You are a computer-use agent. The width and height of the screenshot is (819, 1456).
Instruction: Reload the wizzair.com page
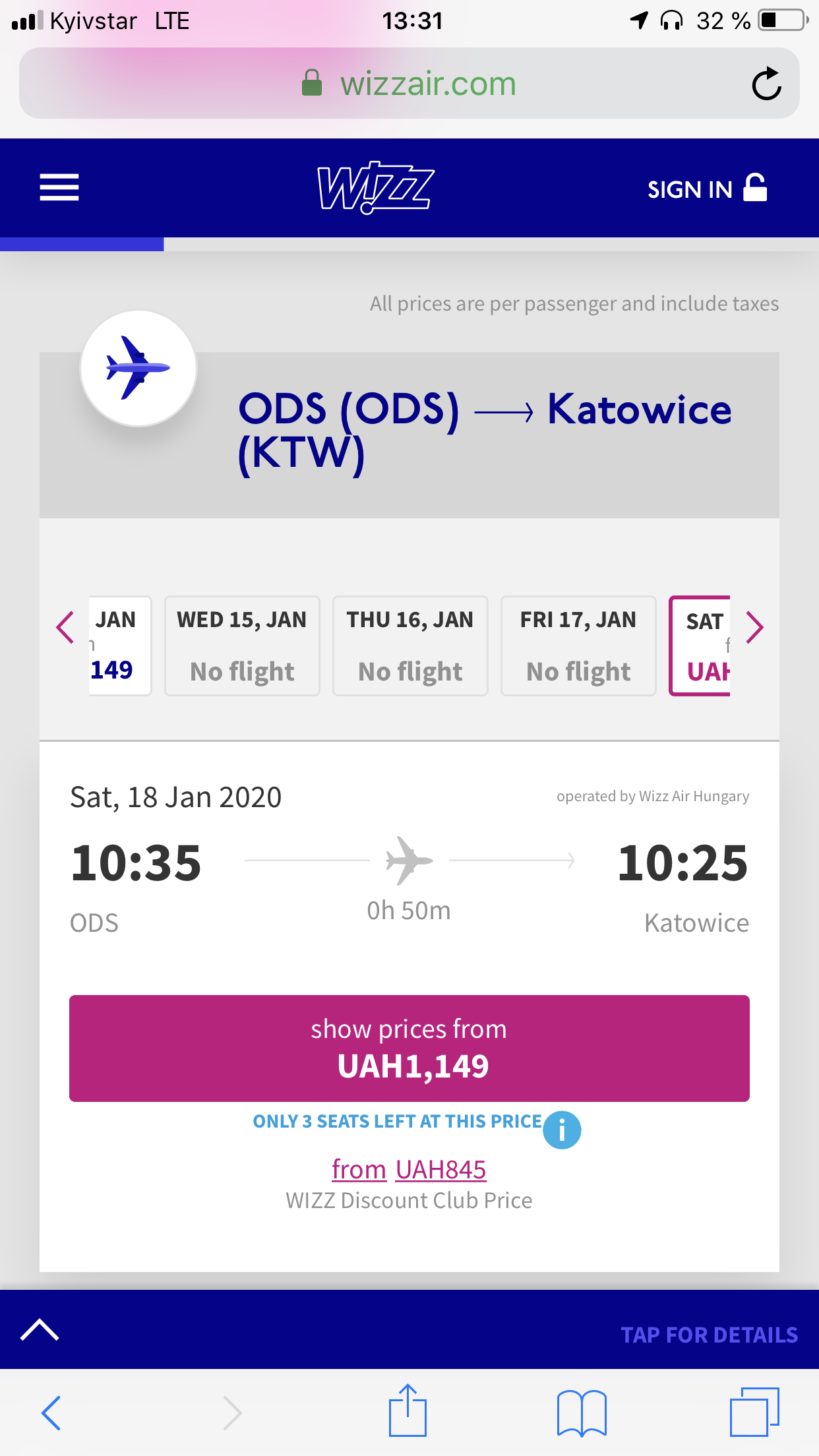pyautogui.click(x=766, y=84)
